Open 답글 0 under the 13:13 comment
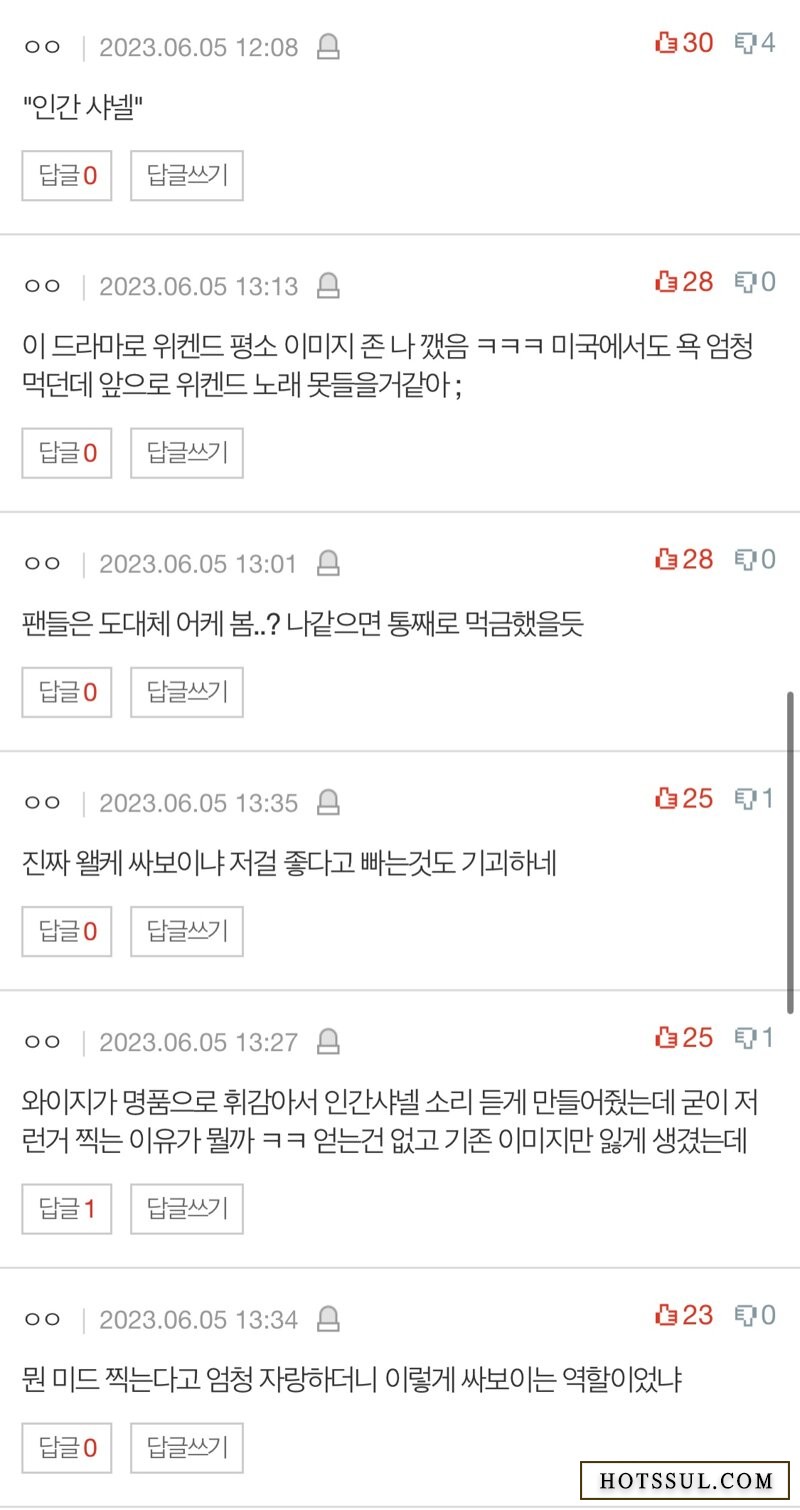 (x=67, y=453)
